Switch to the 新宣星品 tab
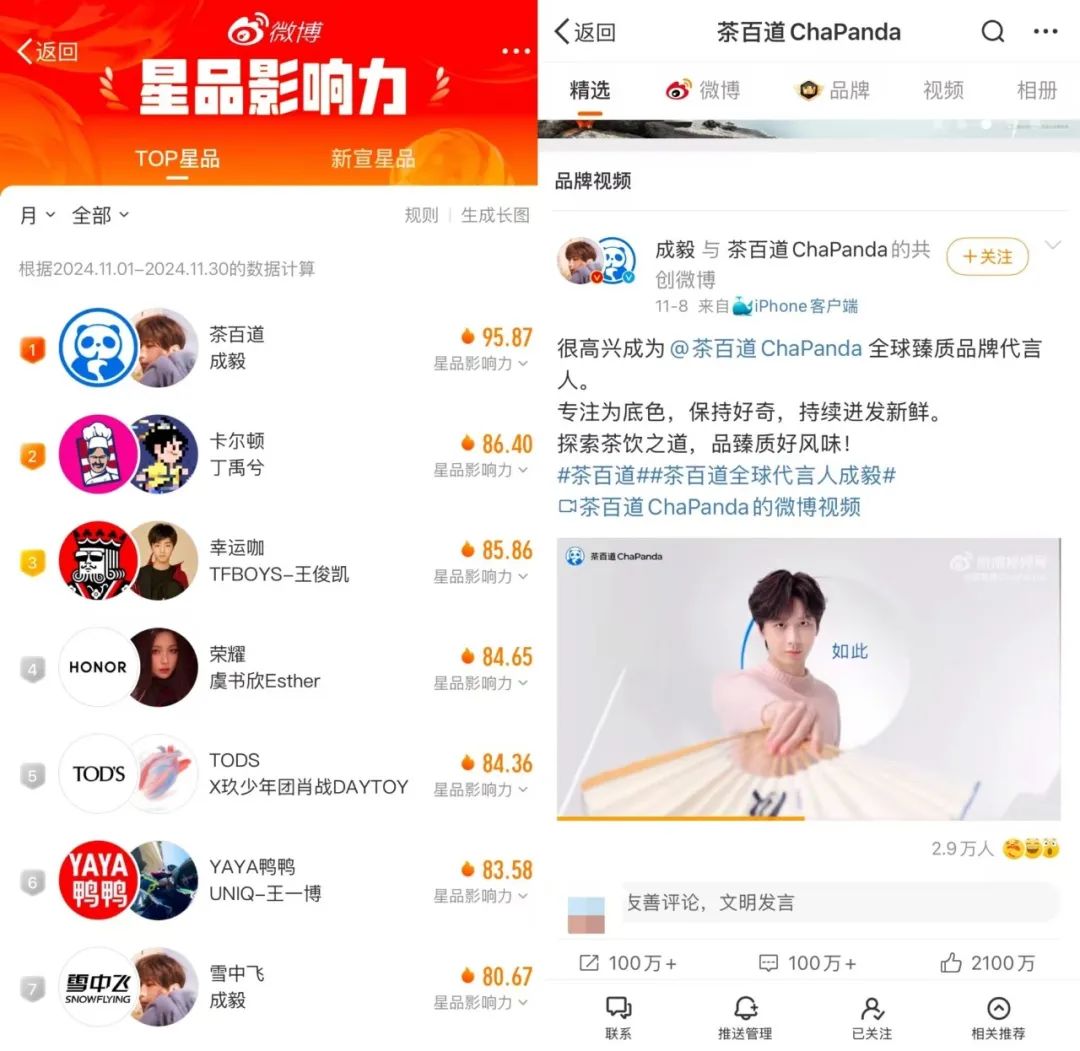1080x1051 pixels. [372, 158]
